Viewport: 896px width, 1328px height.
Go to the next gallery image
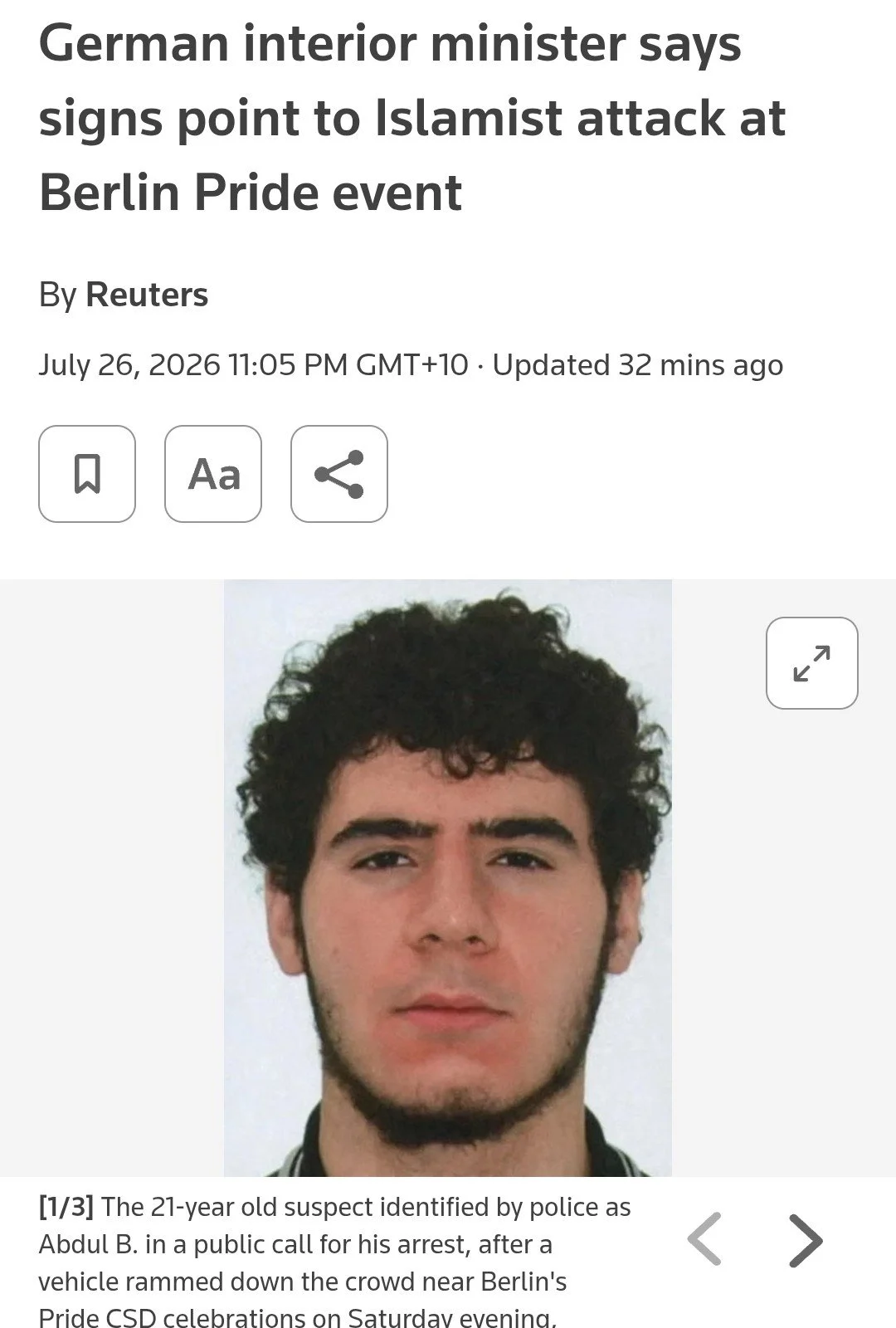(x=805, y=1240)
